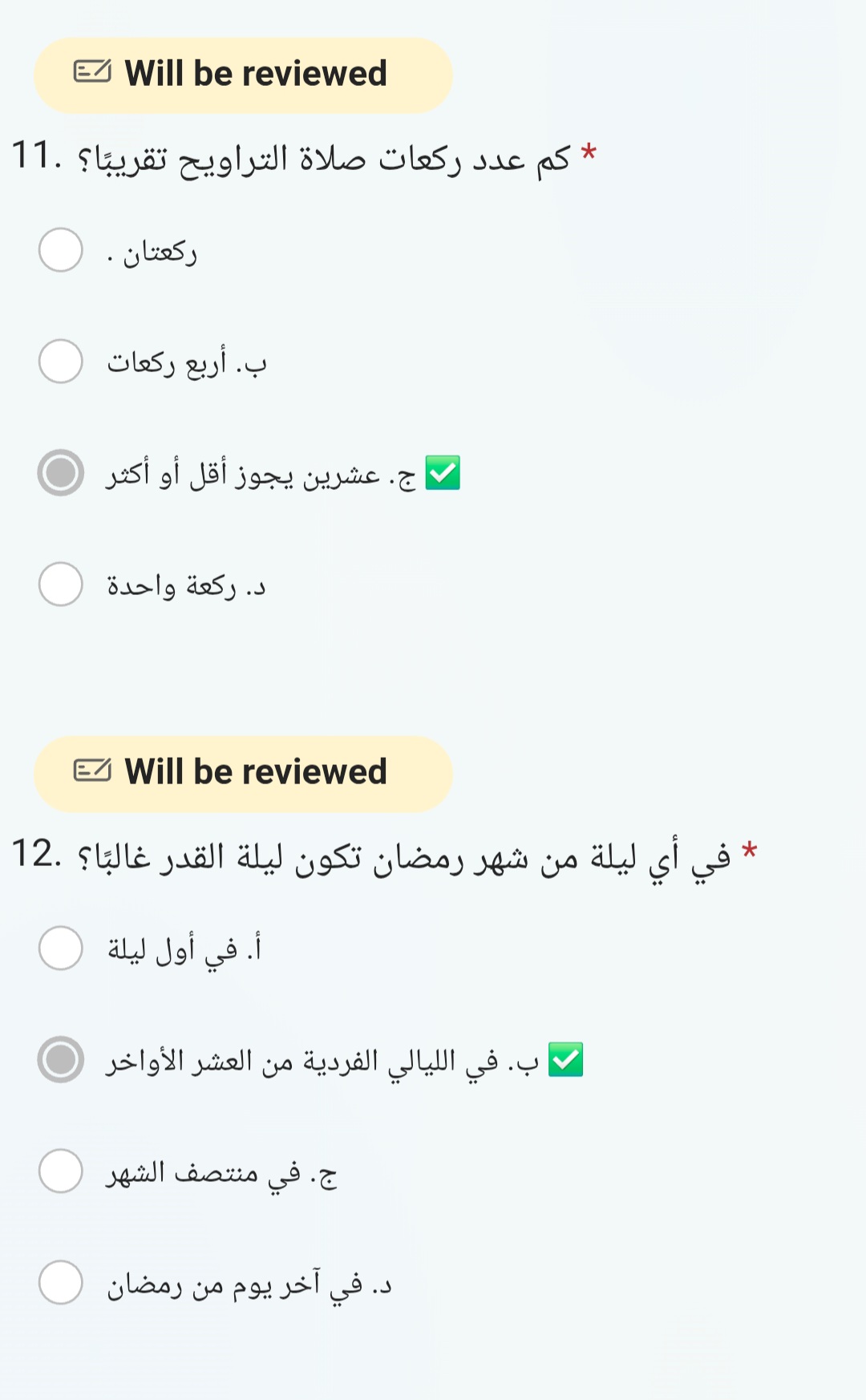Pick د. في آخر يوم من رمضان

tap(61, 1283)
